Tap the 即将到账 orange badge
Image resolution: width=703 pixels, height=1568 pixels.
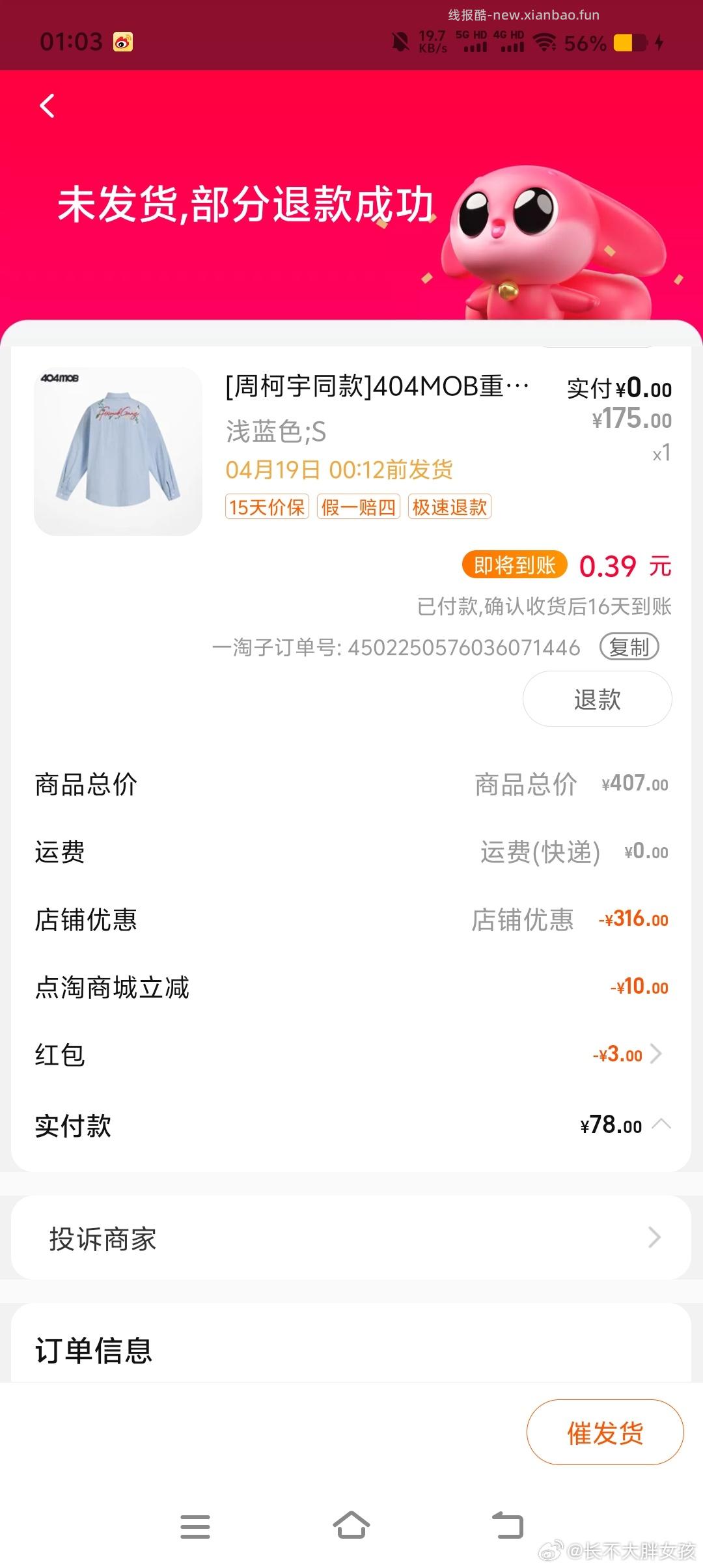pos(514,566)
